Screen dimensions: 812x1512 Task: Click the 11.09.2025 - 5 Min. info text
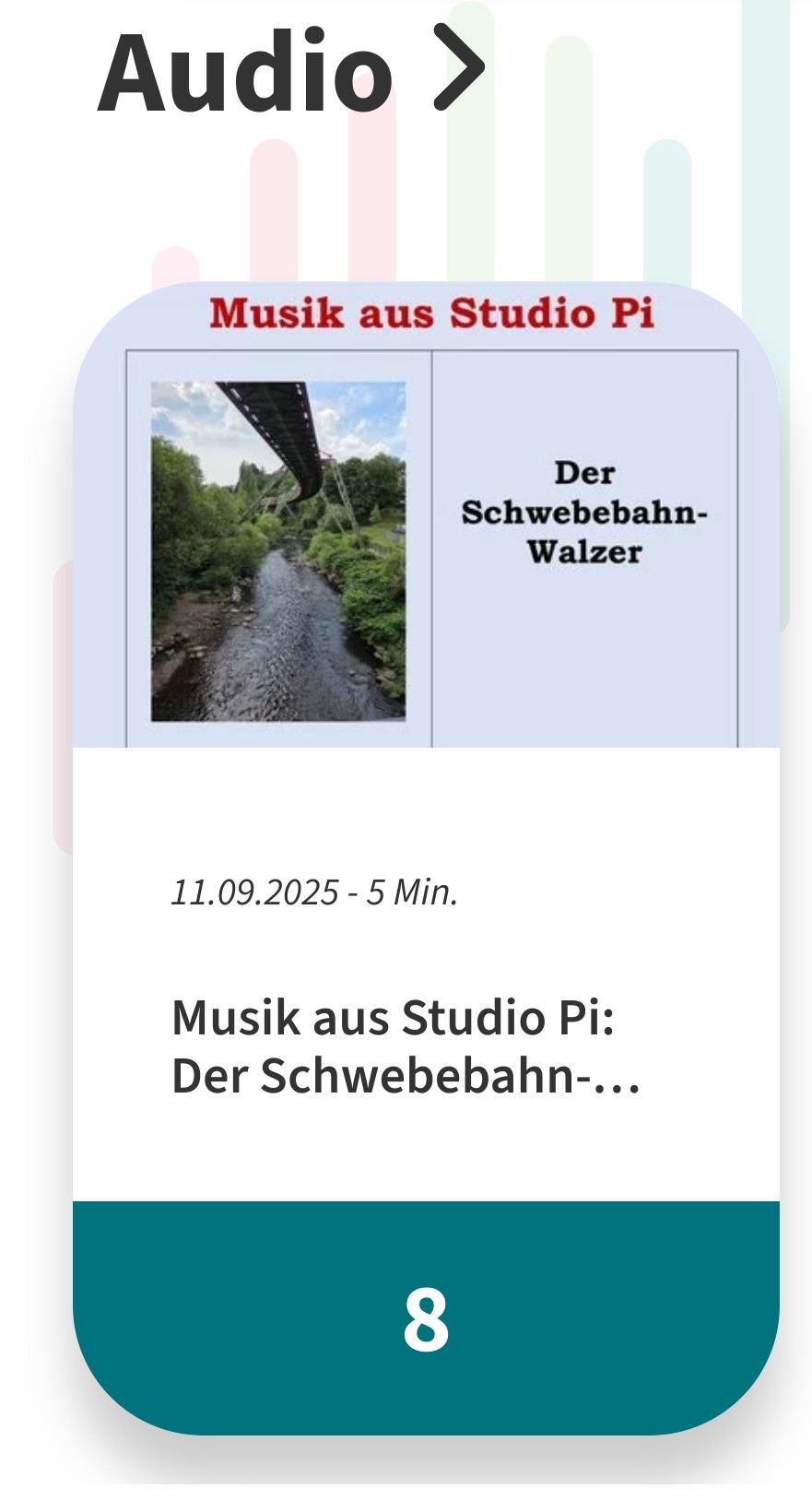coord(314,892)
